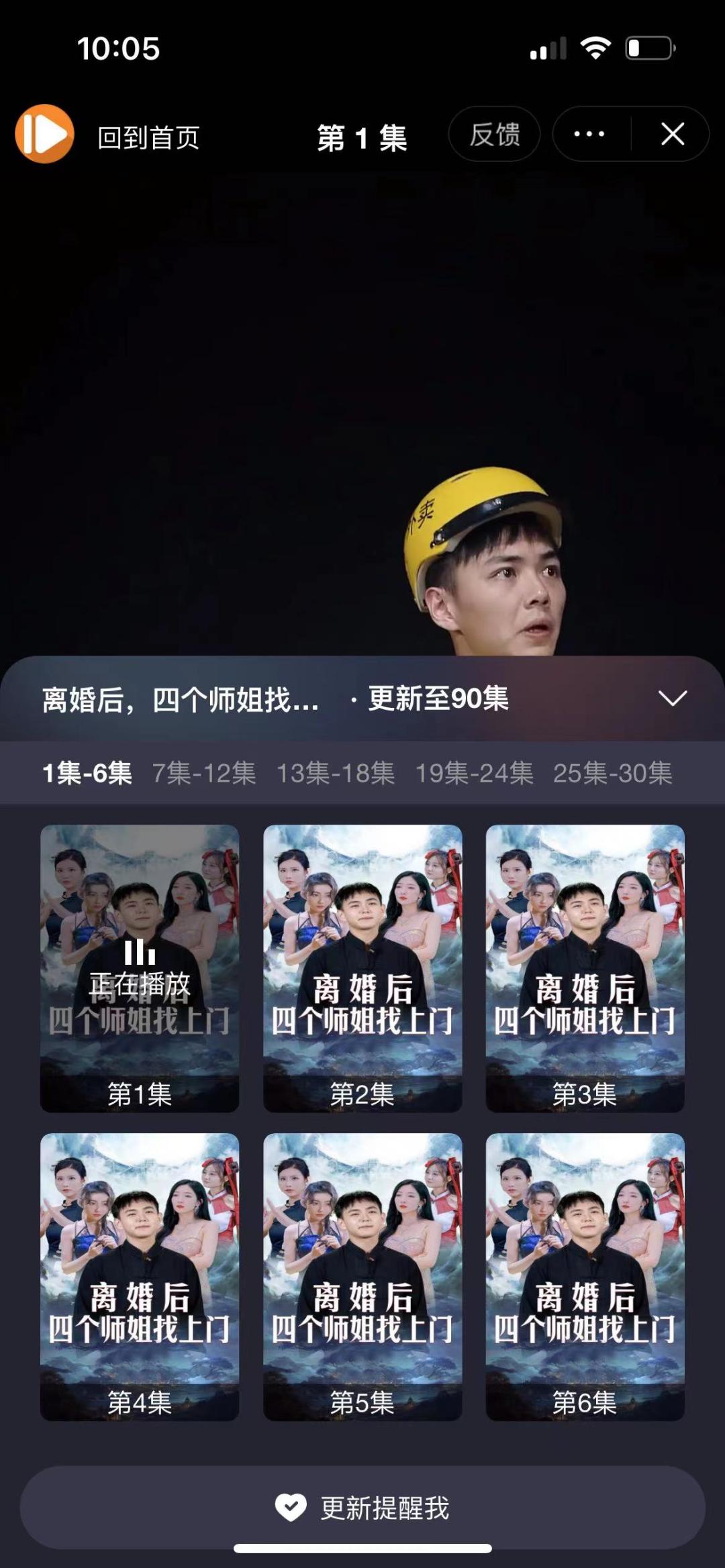725x1568 pixels.
Task: Open episode 第3集
Action: [x=585, y=968]
